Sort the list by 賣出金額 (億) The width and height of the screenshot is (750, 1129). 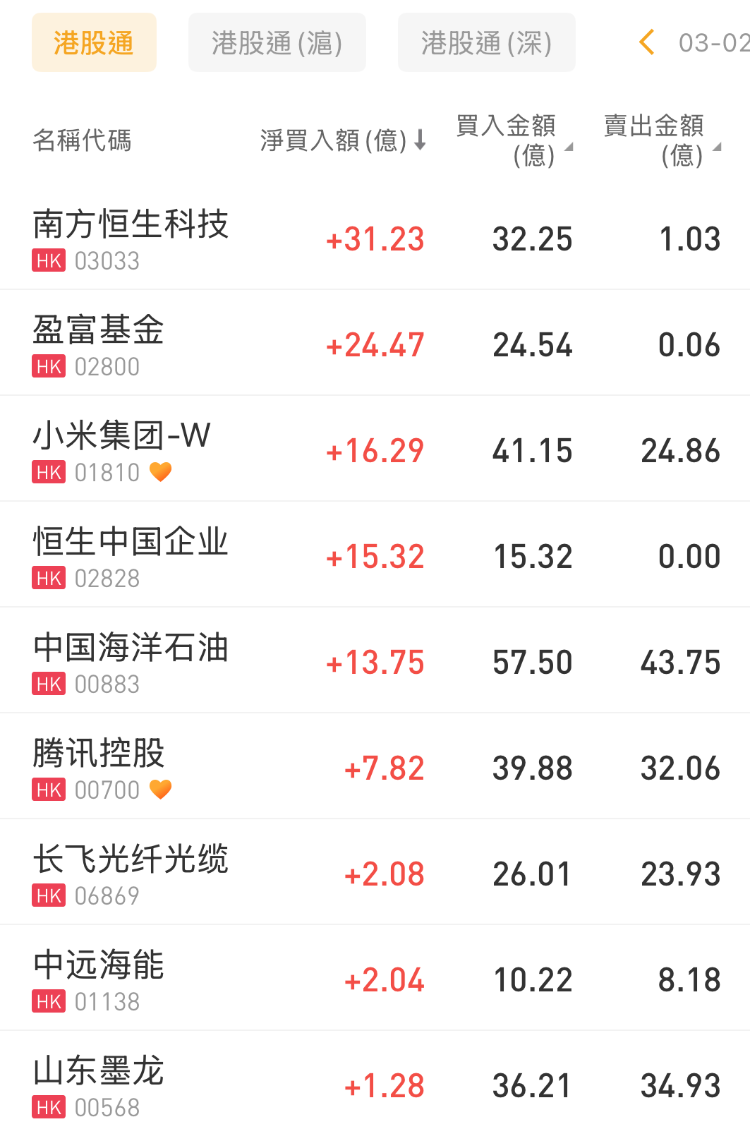(x=661, y=140)
